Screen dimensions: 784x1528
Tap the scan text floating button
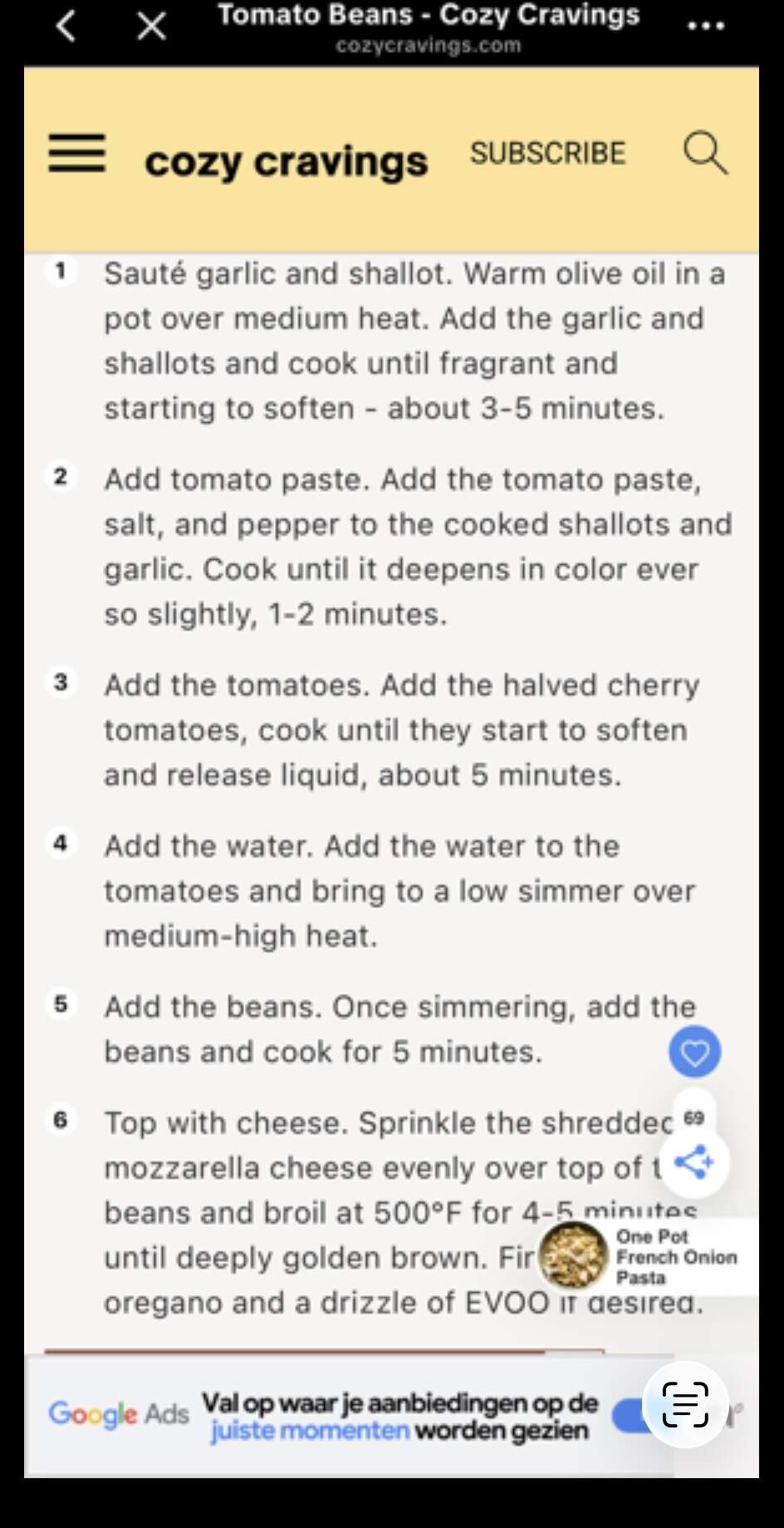[x=685, y=1404]
